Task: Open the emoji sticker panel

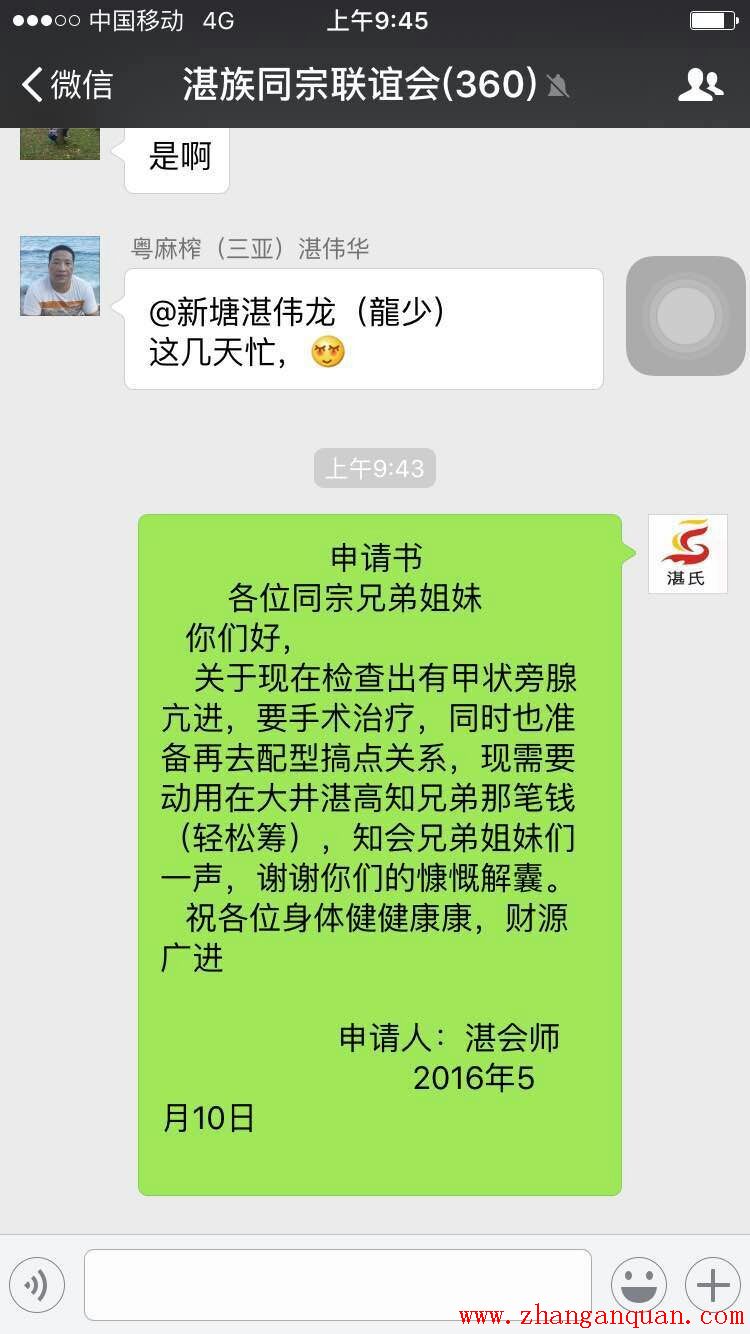Action: coord(638,1284)
